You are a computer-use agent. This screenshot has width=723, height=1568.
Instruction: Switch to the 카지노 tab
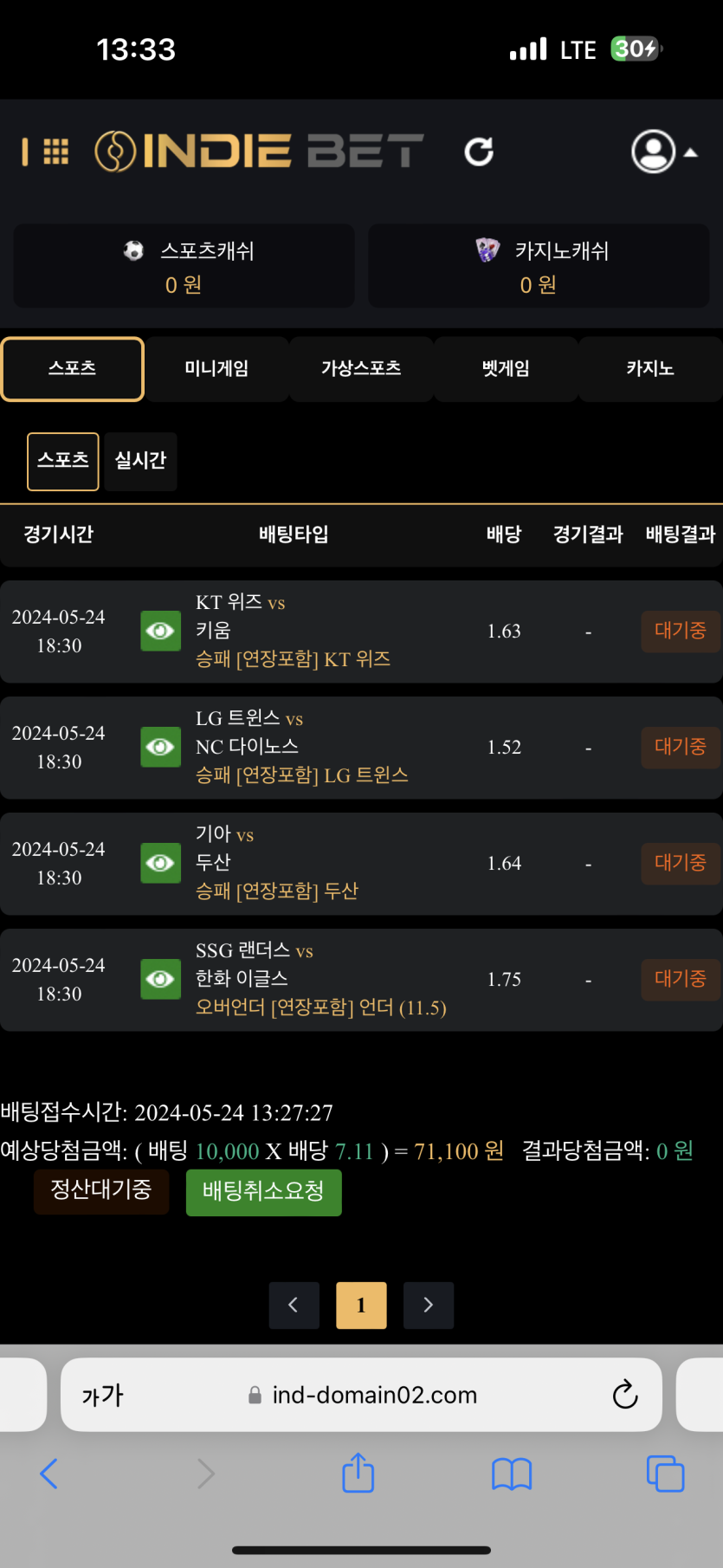point(649,369)
